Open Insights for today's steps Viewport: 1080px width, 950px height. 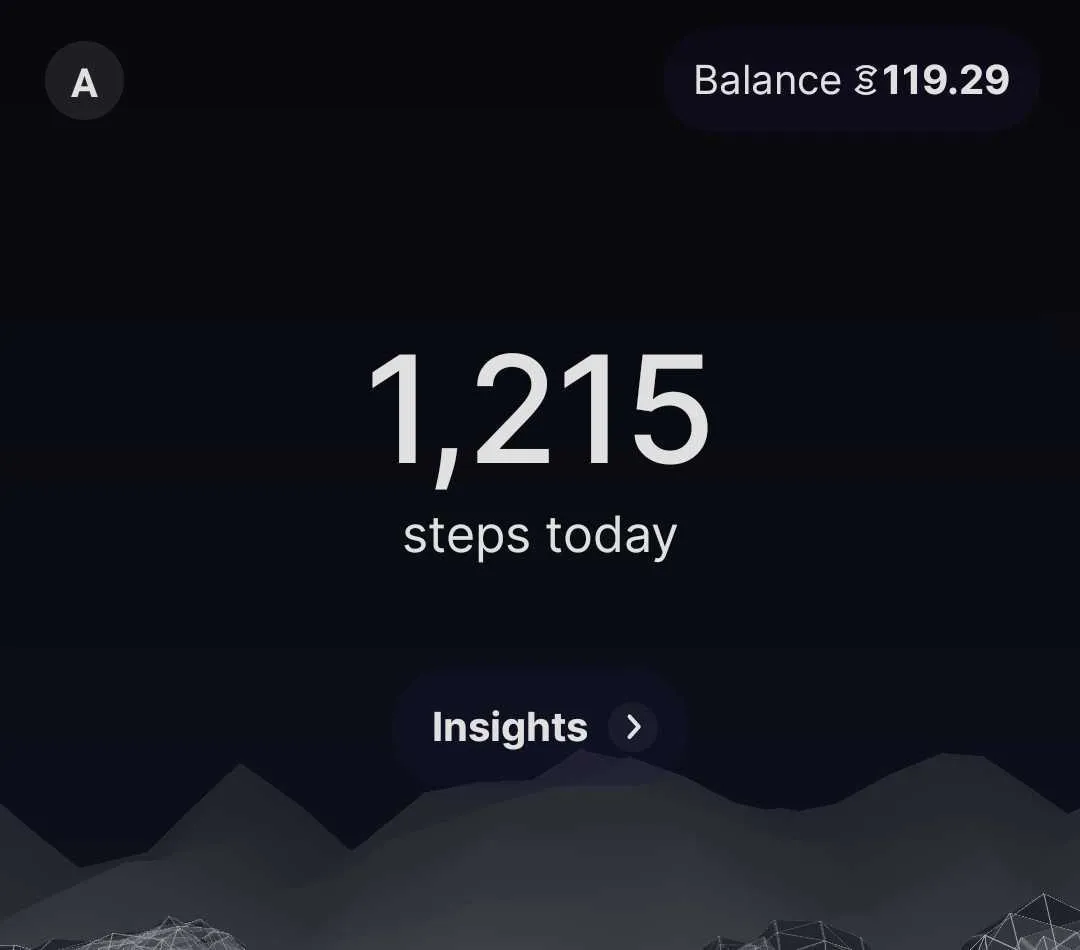pyautogui.click(x=541, y=727)
